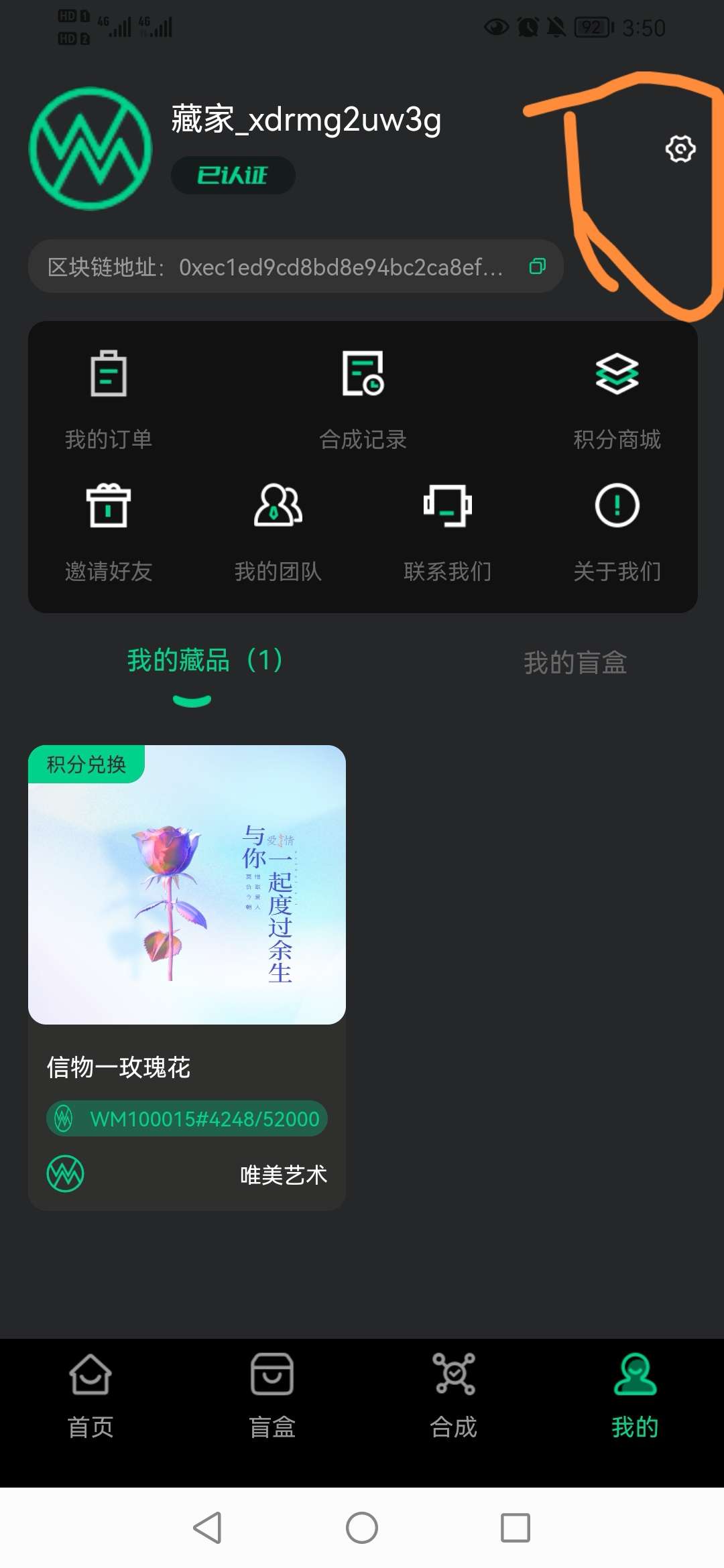The height and width of the screenshot is (1568, 724).
Task: Go back using system back button
Action: coord(207,1528)
